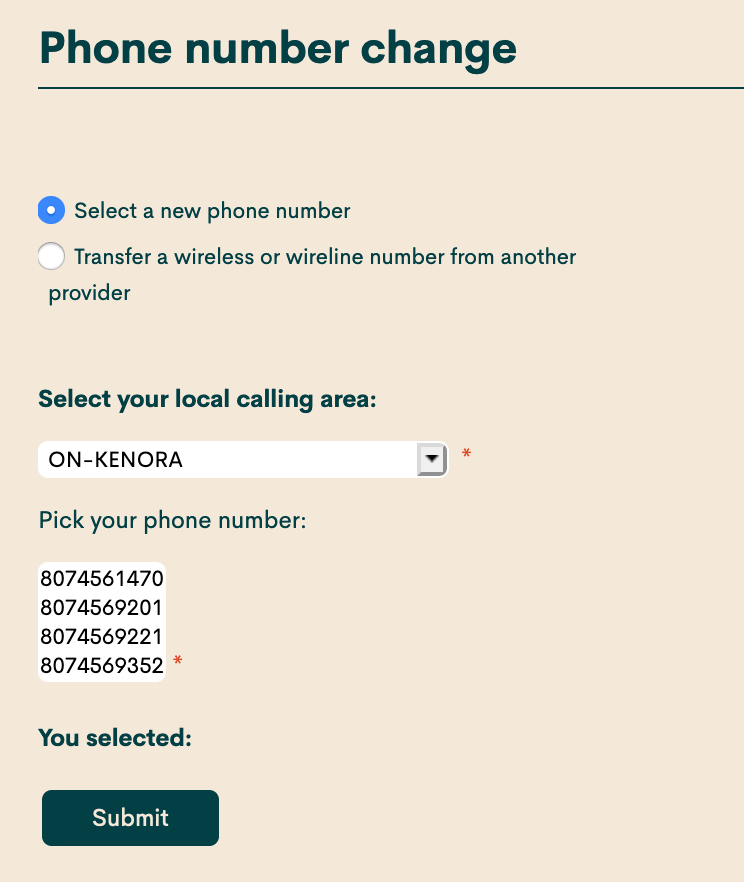This screenshot has height=882, width=744.
Task: Tap the Submit button
Action: click(x=130, y=817)
